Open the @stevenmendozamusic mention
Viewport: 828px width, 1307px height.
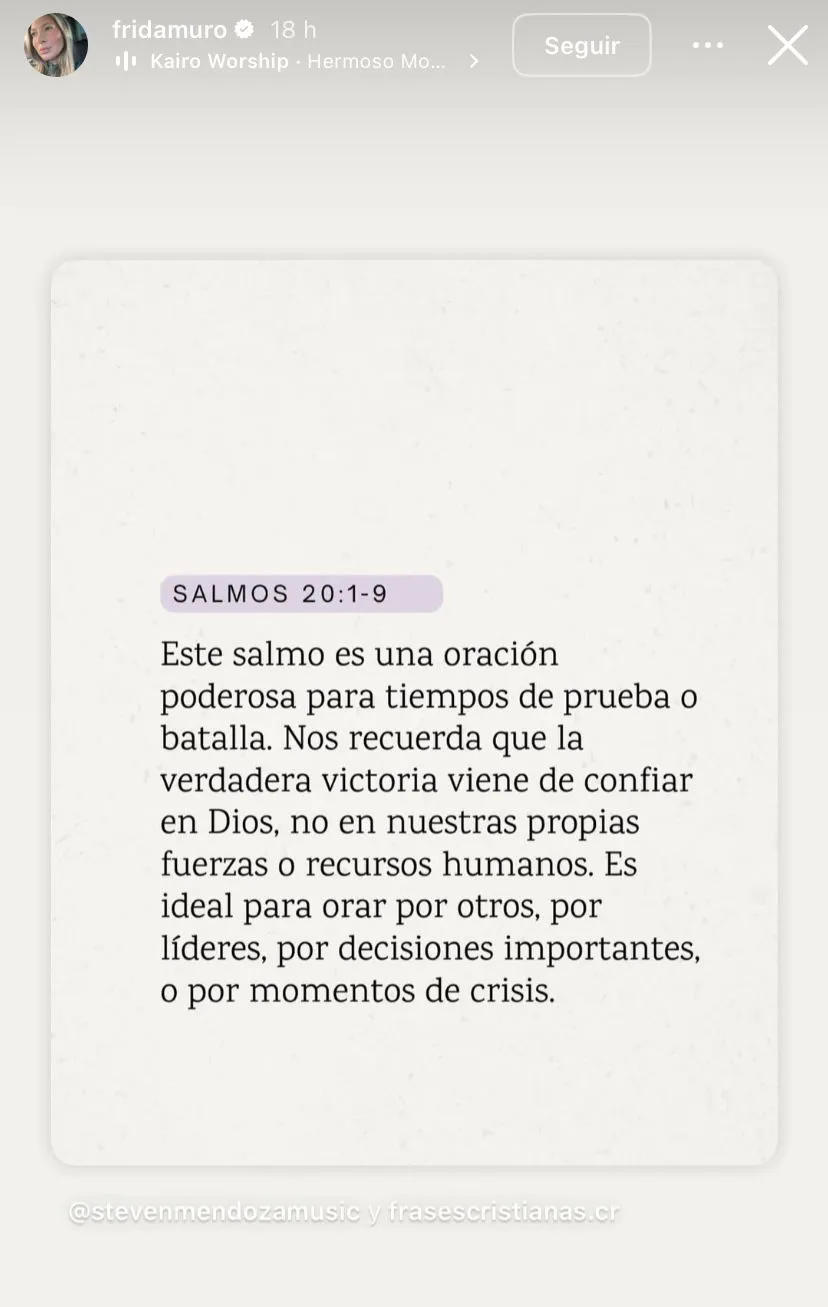213,1212
